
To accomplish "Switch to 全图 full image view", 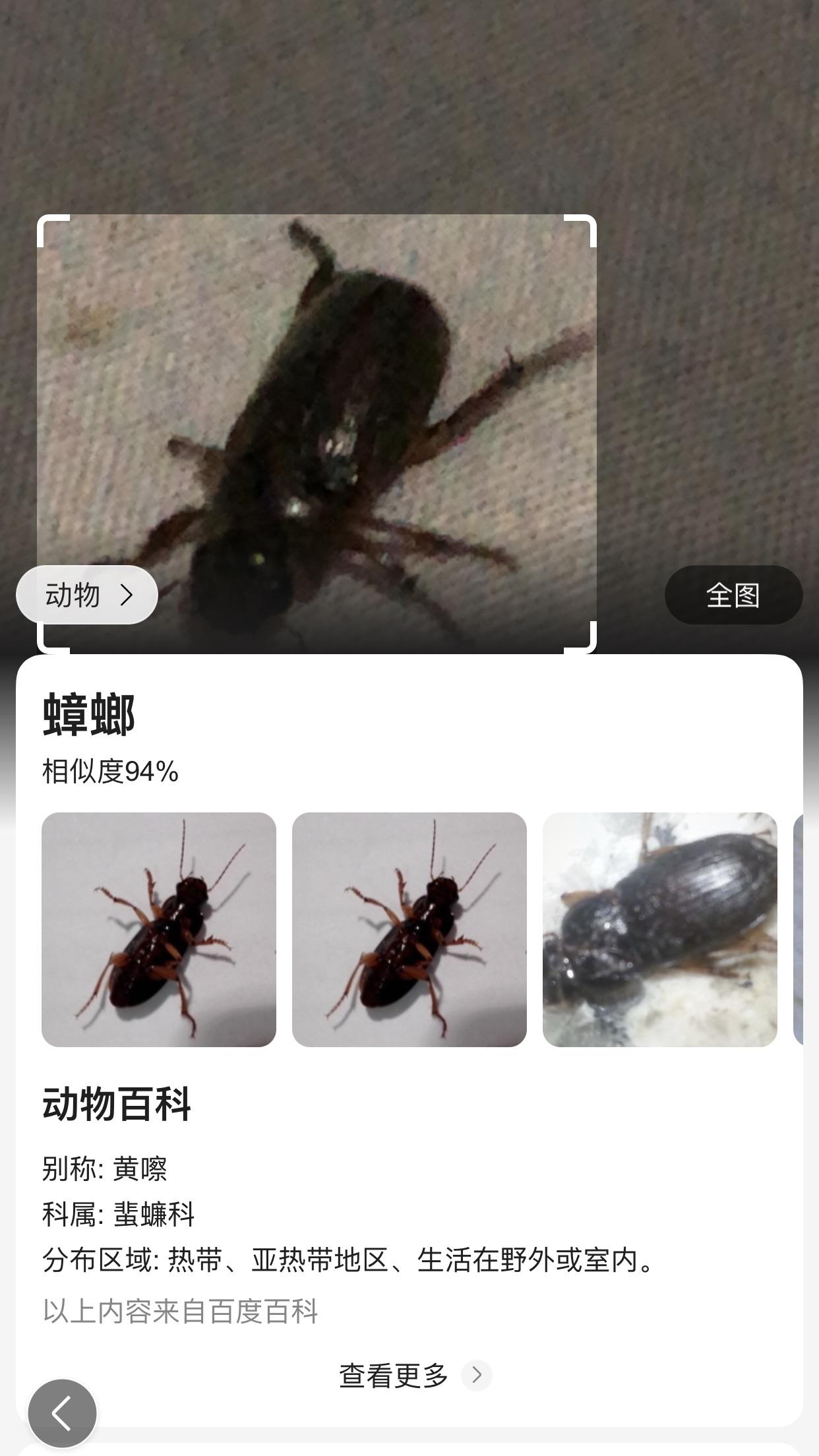I will [x=733, y=595].
